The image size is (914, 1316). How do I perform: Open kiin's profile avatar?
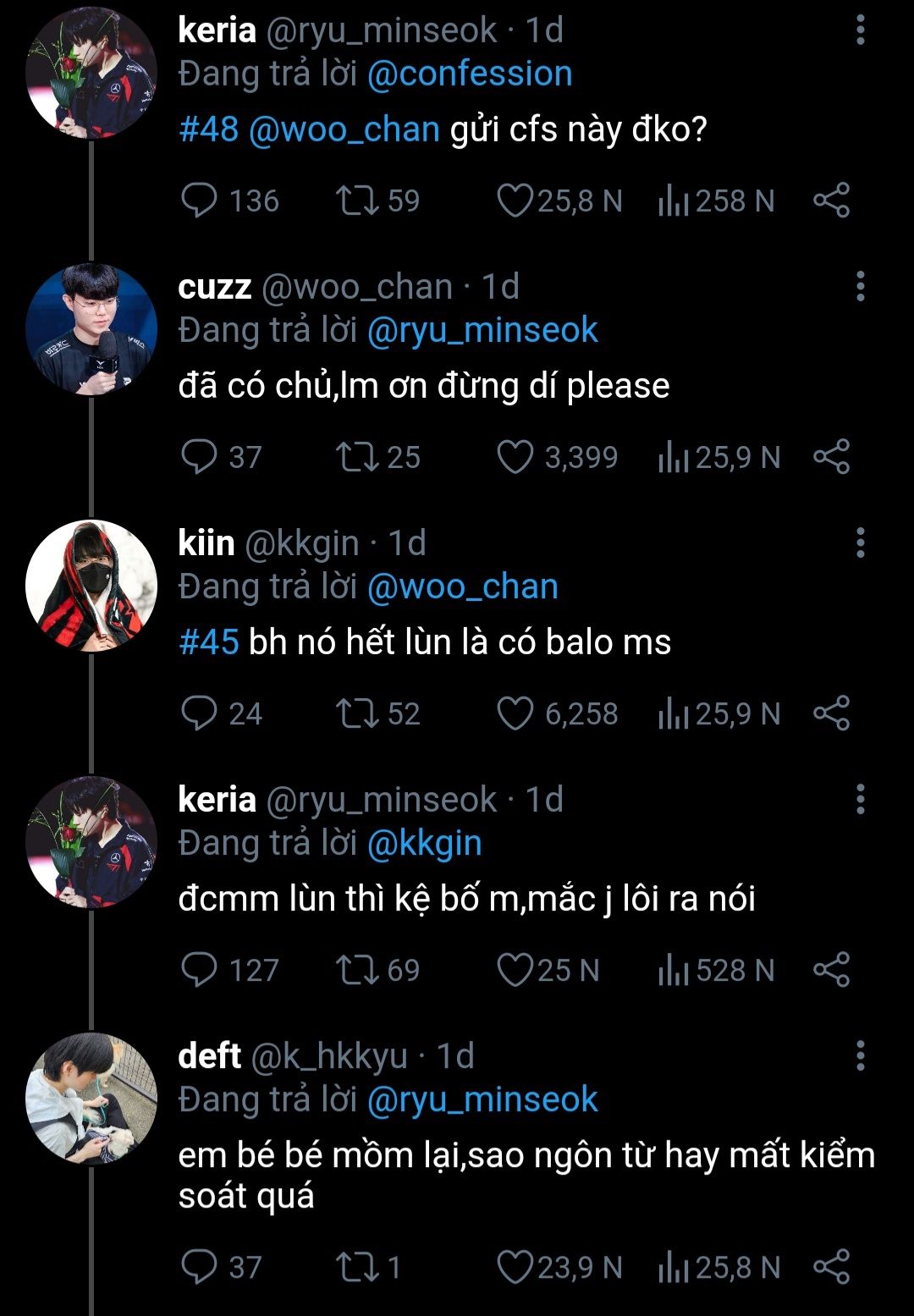[91, 586]
